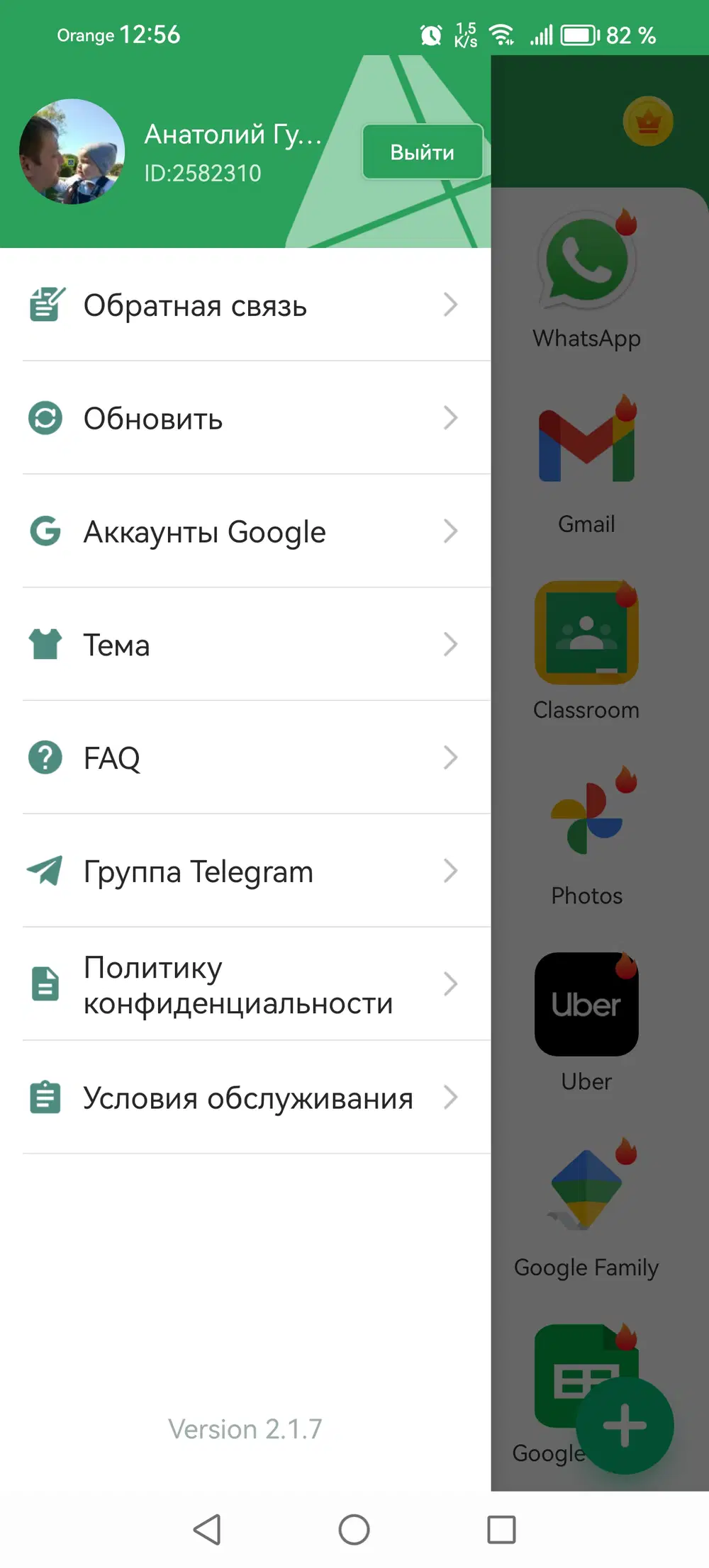Viewport: 709px width, 1568px height.
Task: Launch the Uber app
Action: pyautogui.click(x=586, y=1004)
